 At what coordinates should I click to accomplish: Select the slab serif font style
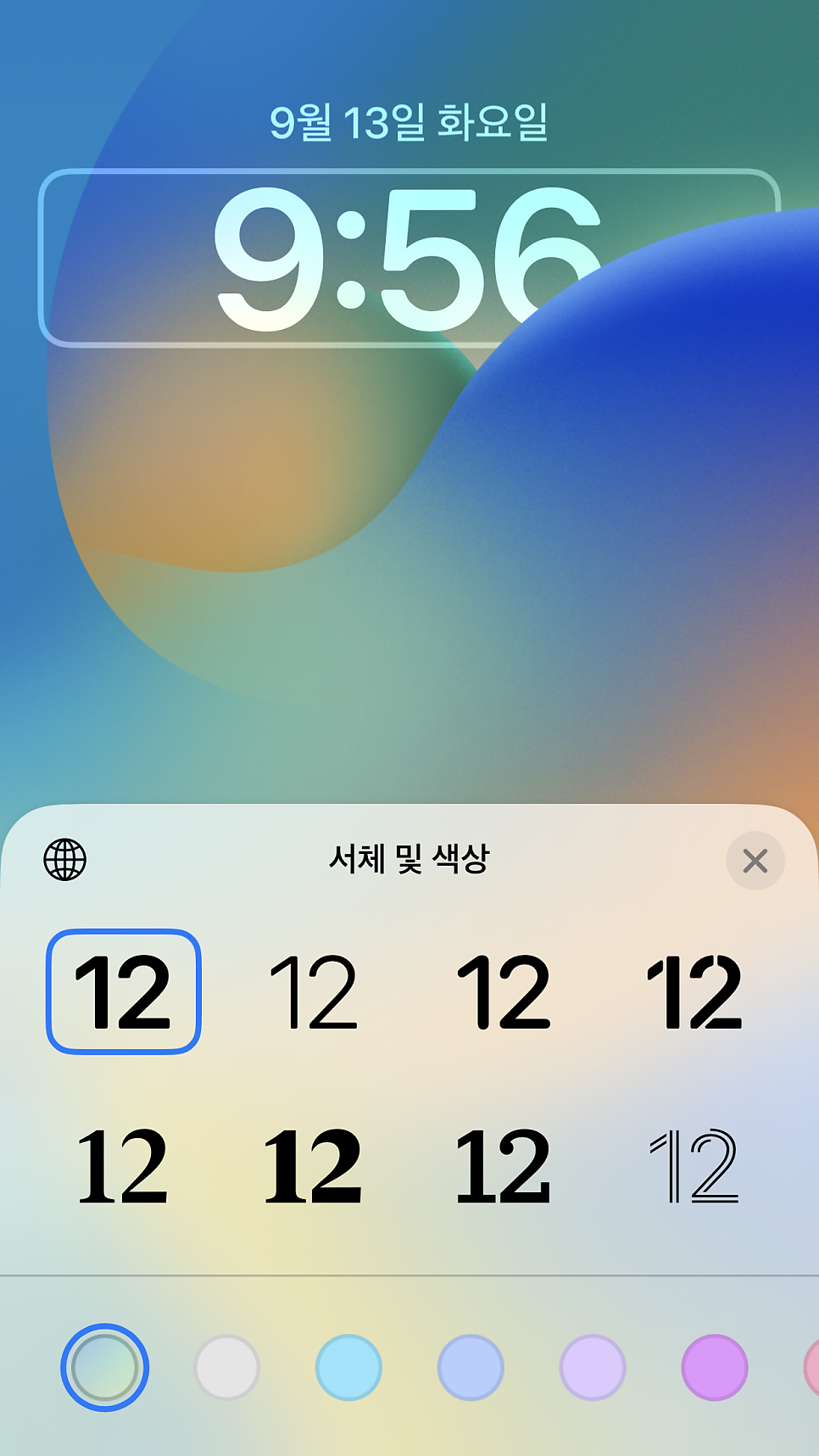[504, 1167]
